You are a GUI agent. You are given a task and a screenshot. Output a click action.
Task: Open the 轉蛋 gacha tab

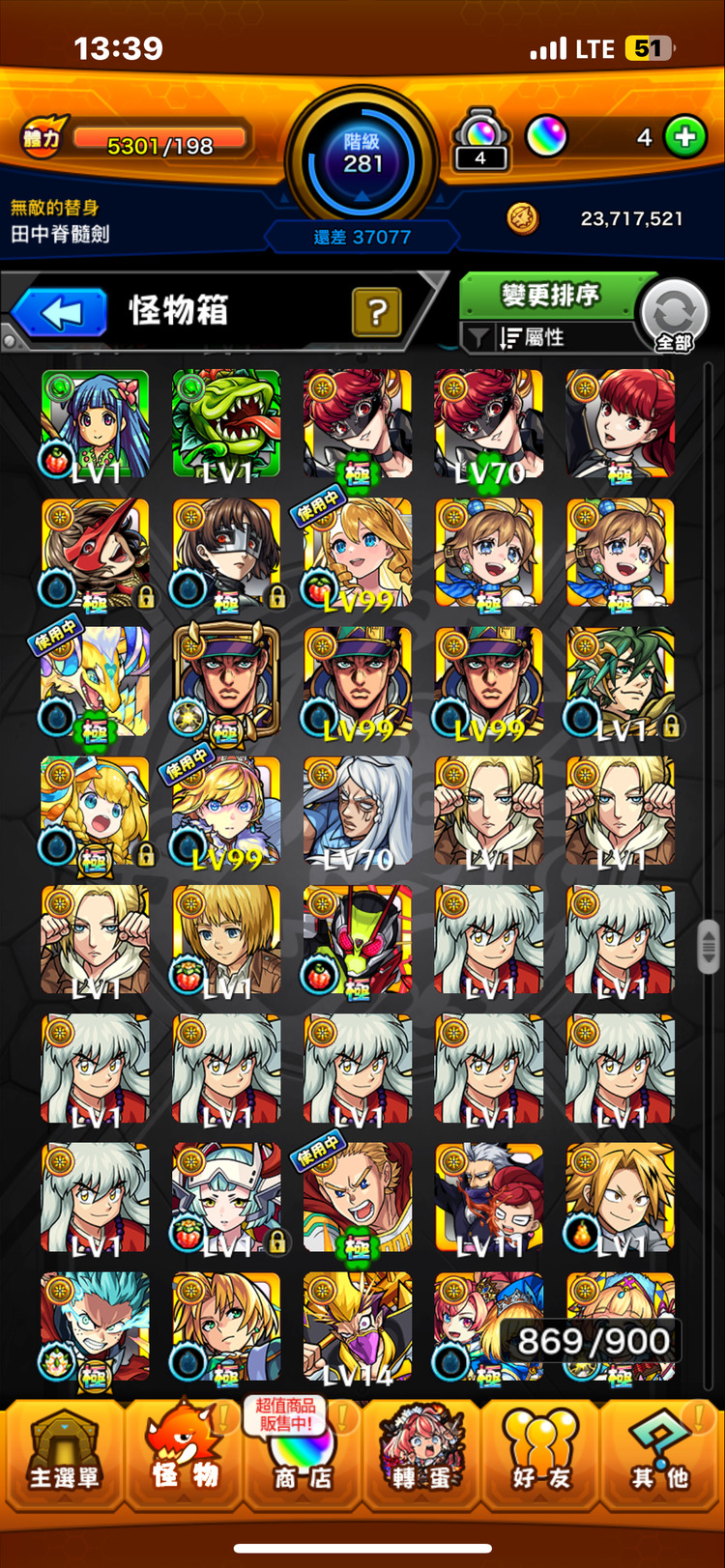click(x=421, y=1450)
